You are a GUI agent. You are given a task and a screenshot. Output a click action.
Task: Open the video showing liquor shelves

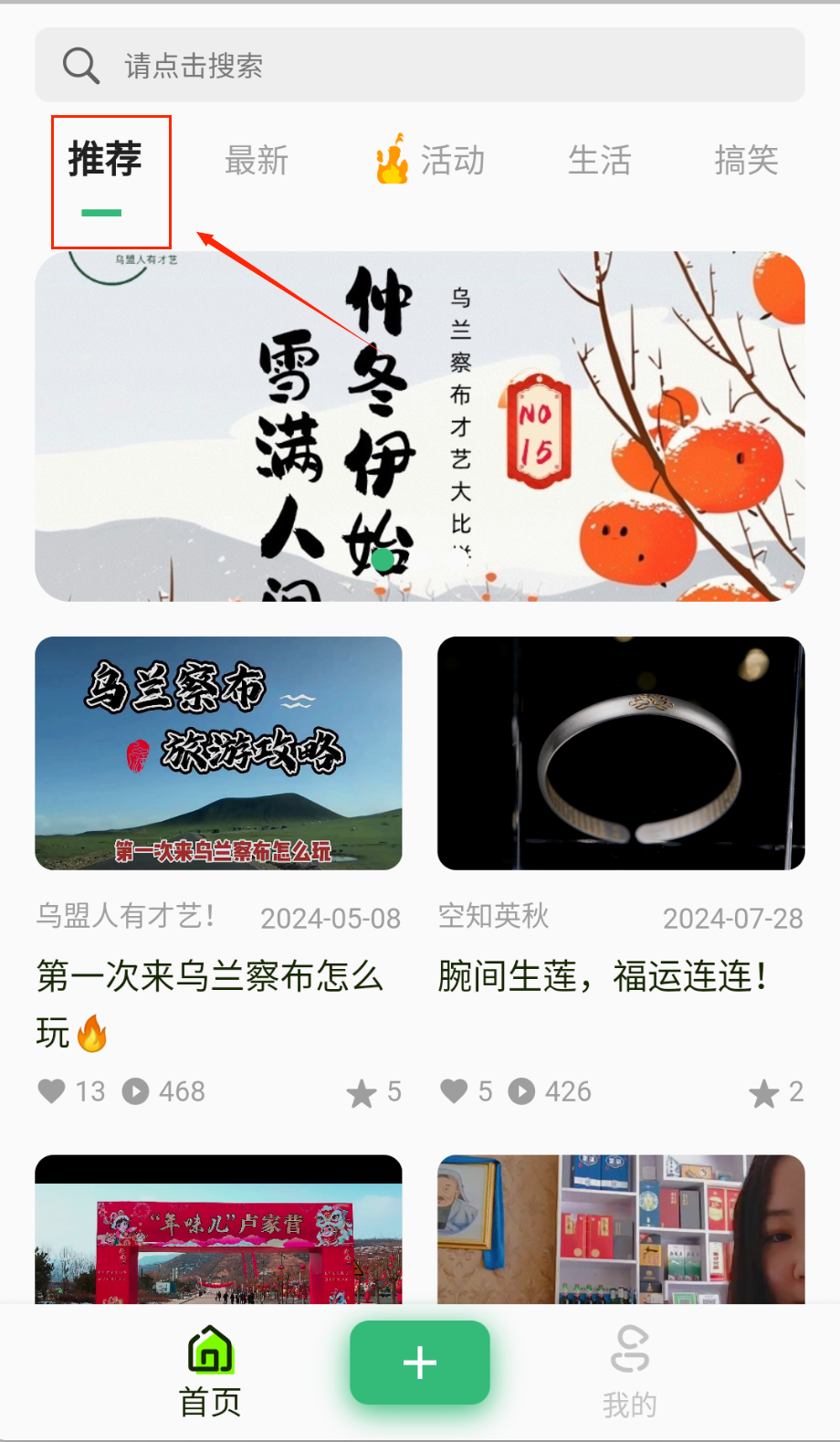point(621,1229)
